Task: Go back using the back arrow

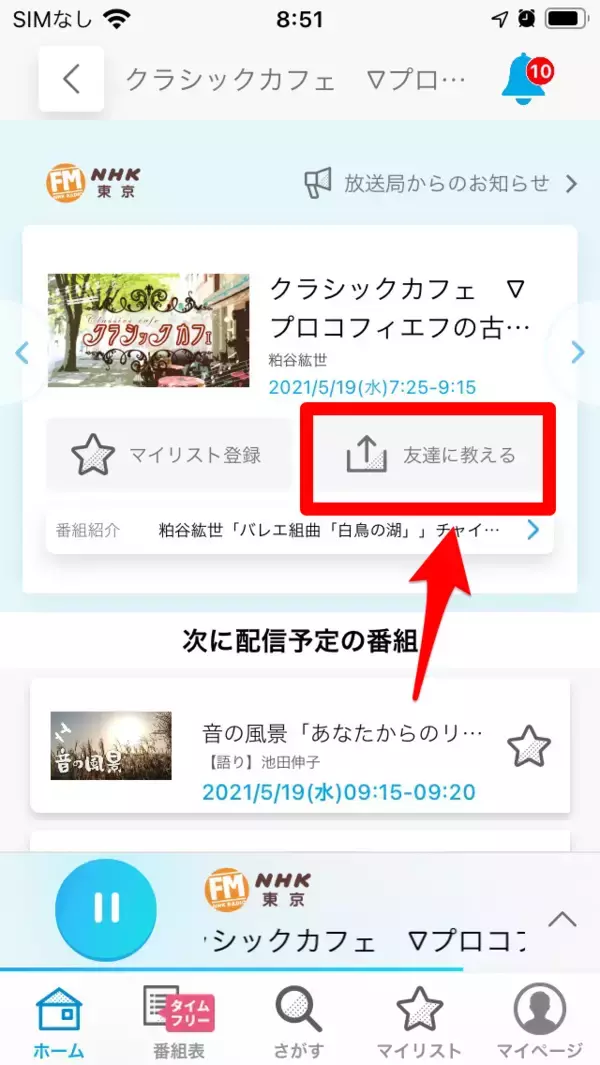Action: tap(71, 79)
